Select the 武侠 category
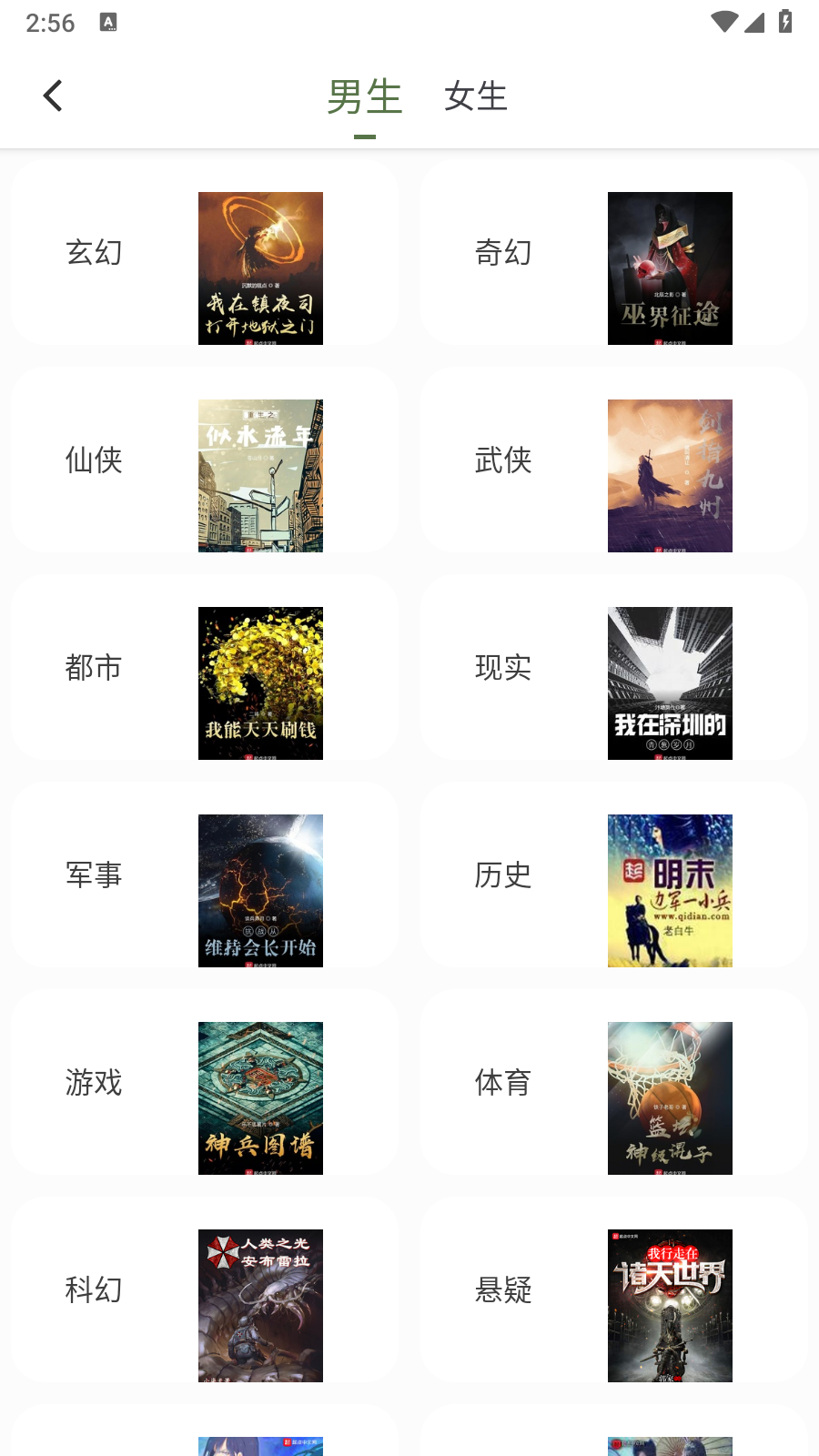This screenshot has width=819, height=1456. coord(503,460)
